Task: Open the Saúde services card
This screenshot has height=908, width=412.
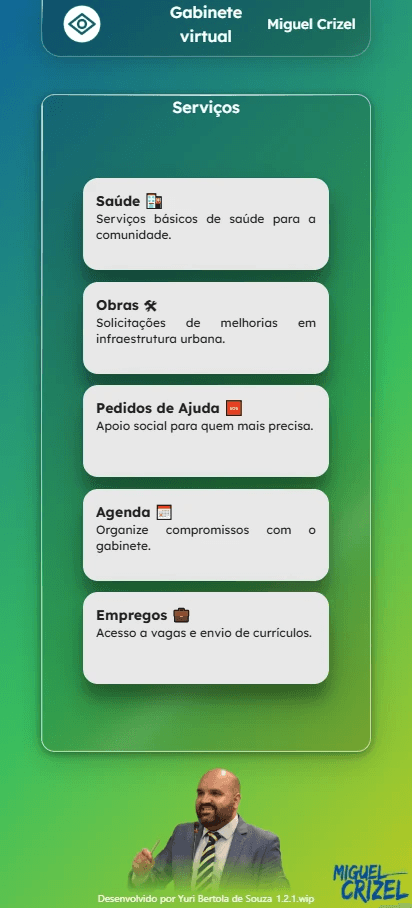Action: click(x=206, y=224)
